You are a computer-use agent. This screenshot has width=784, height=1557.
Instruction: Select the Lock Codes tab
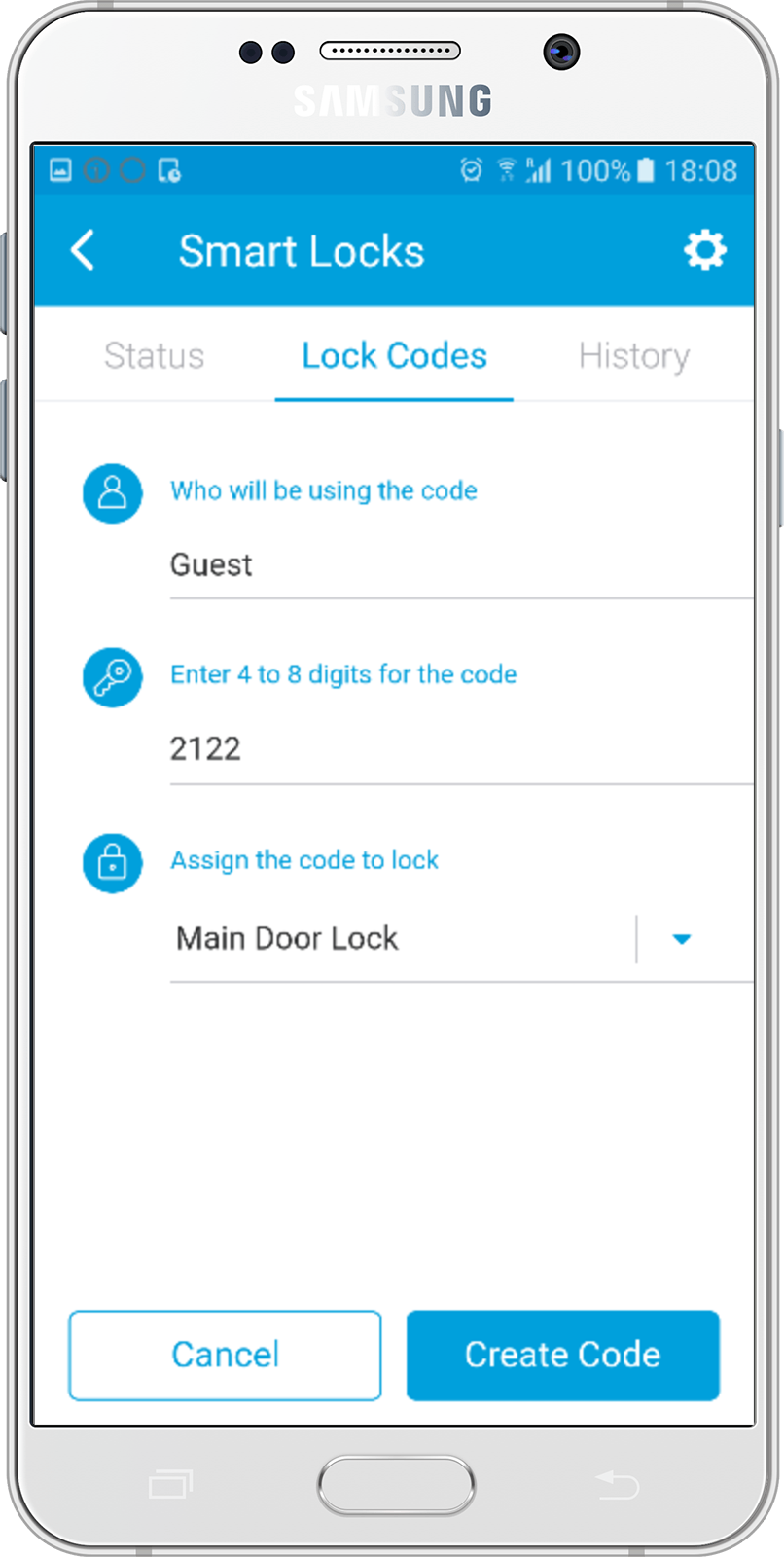(394, 356)
